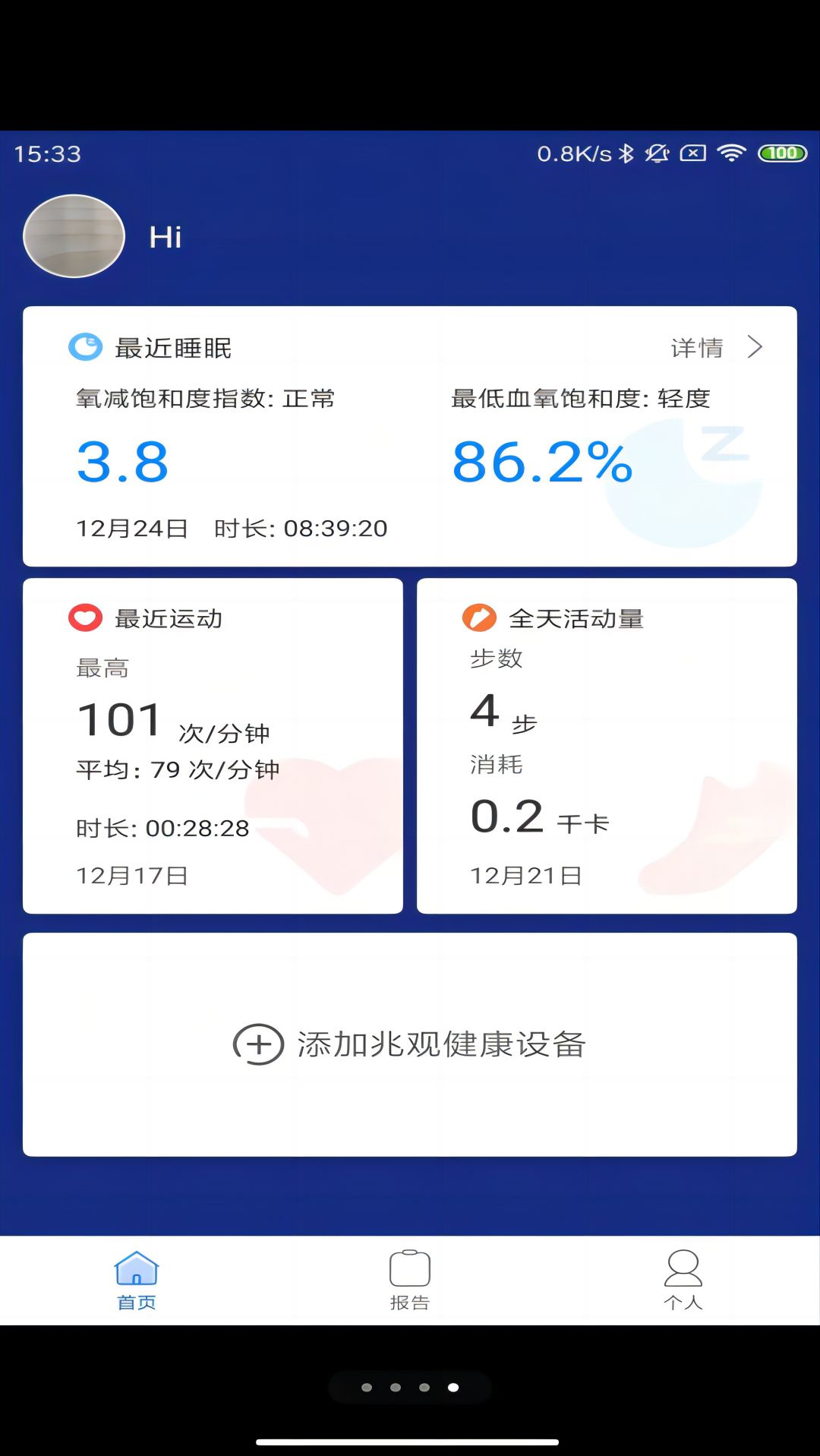The width and height of the screenshot is (820, 1456).
Task: Click the profile avatar next to Hi
Action: click(74, 235)
